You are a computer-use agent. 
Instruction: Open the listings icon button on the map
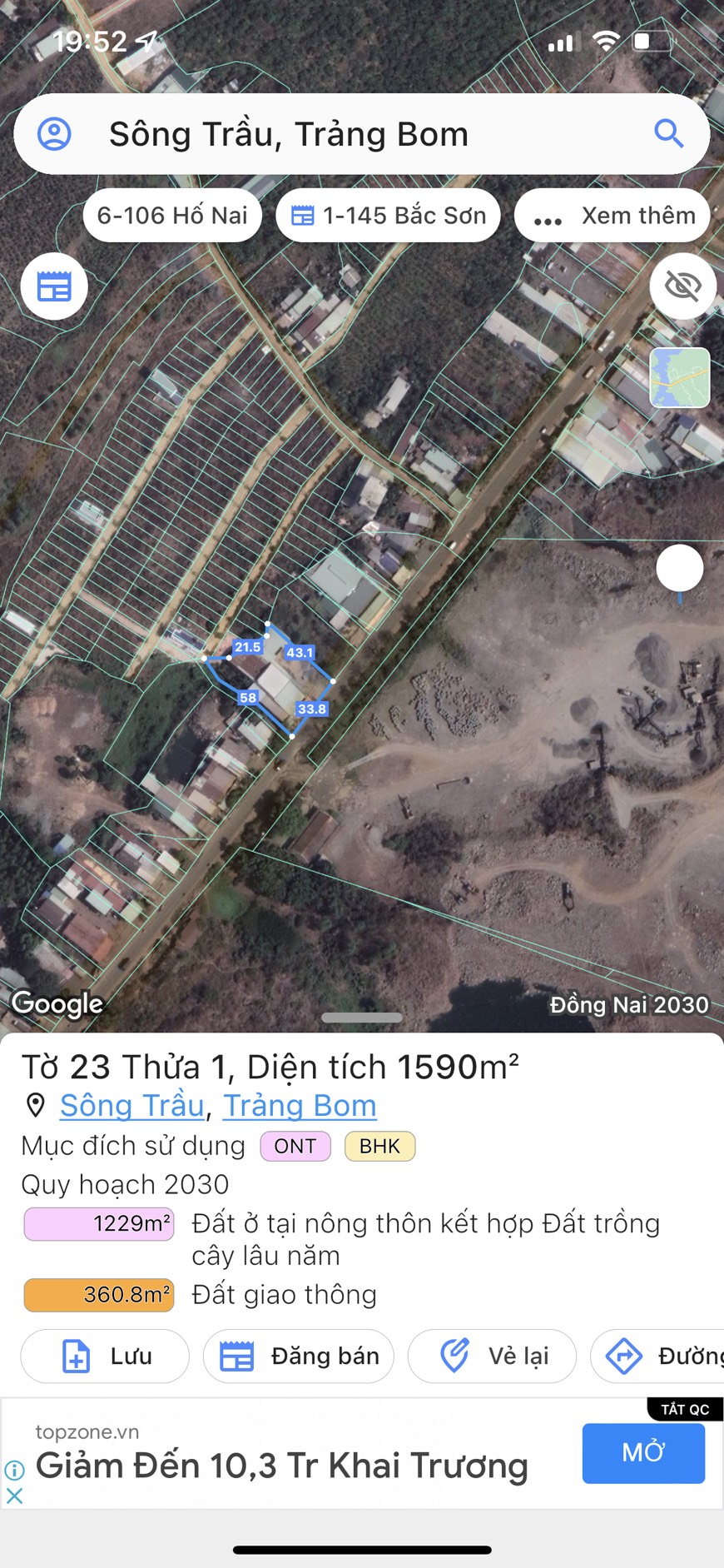pyautogui.click(x=54, y=286)
